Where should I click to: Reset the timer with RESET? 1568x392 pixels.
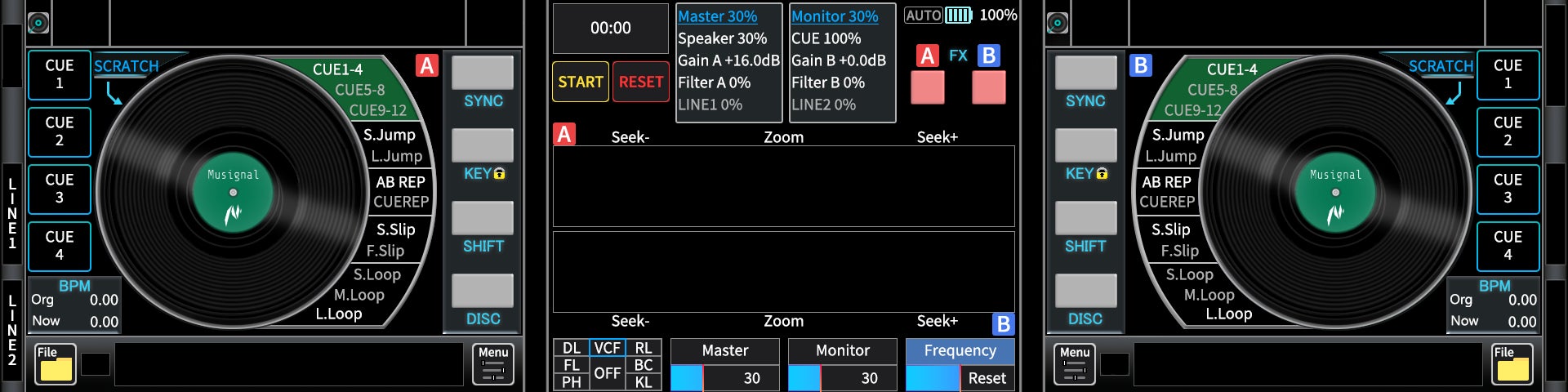coord(641,82)
